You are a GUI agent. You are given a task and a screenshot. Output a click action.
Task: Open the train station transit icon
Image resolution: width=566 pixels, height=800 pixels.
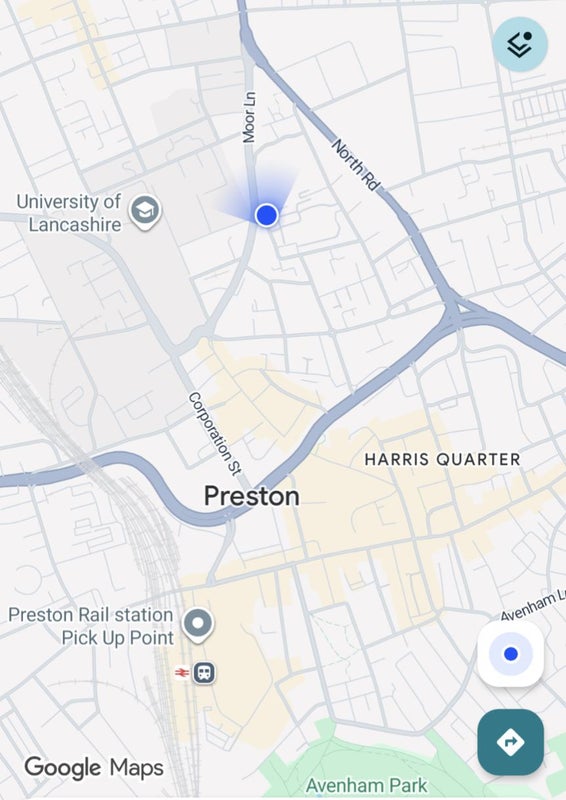[204, 673]
